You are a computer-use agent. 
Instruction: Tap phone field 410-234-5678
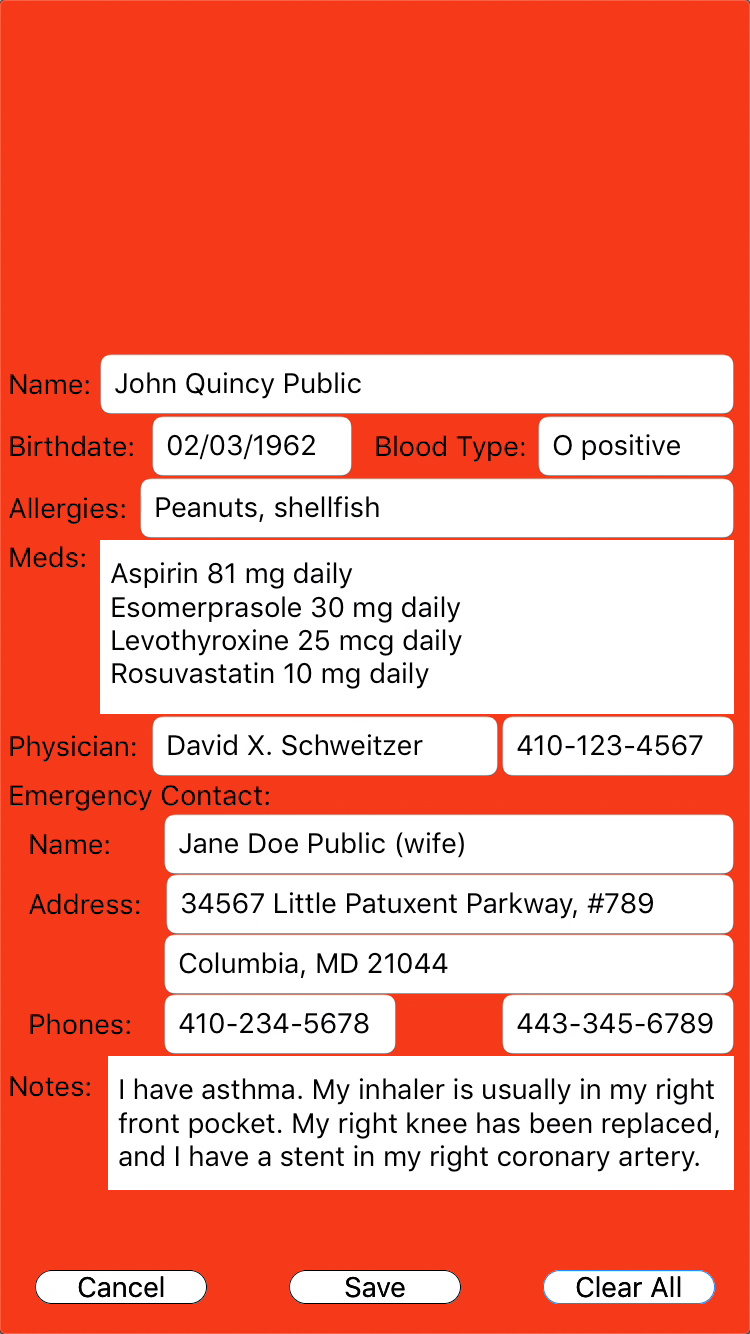(x=280, y=1024)
